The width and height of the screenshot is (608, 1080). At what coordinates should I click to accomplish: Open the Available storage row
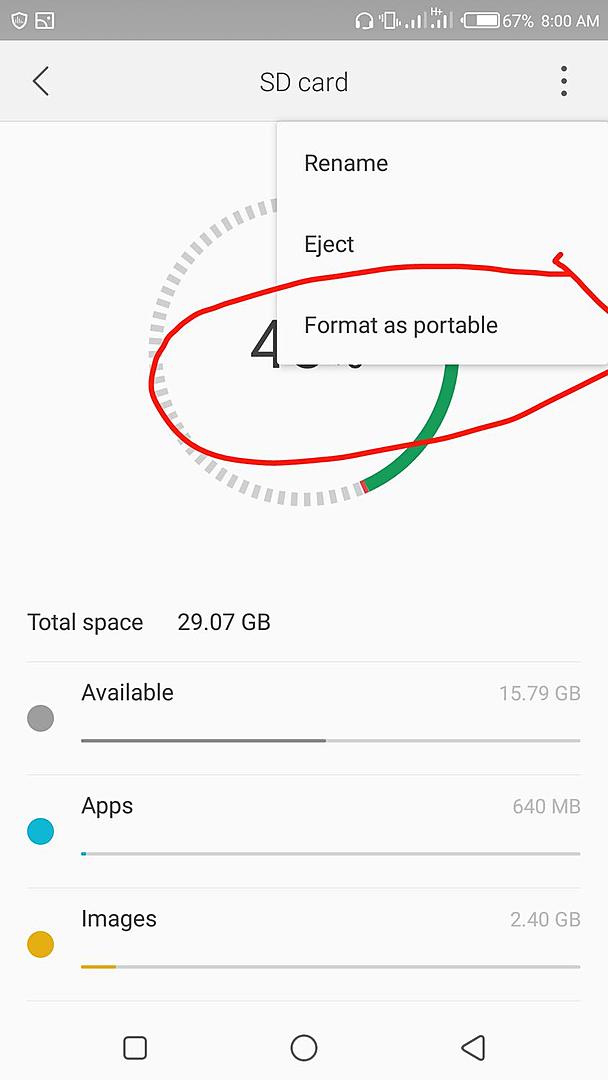304,716
